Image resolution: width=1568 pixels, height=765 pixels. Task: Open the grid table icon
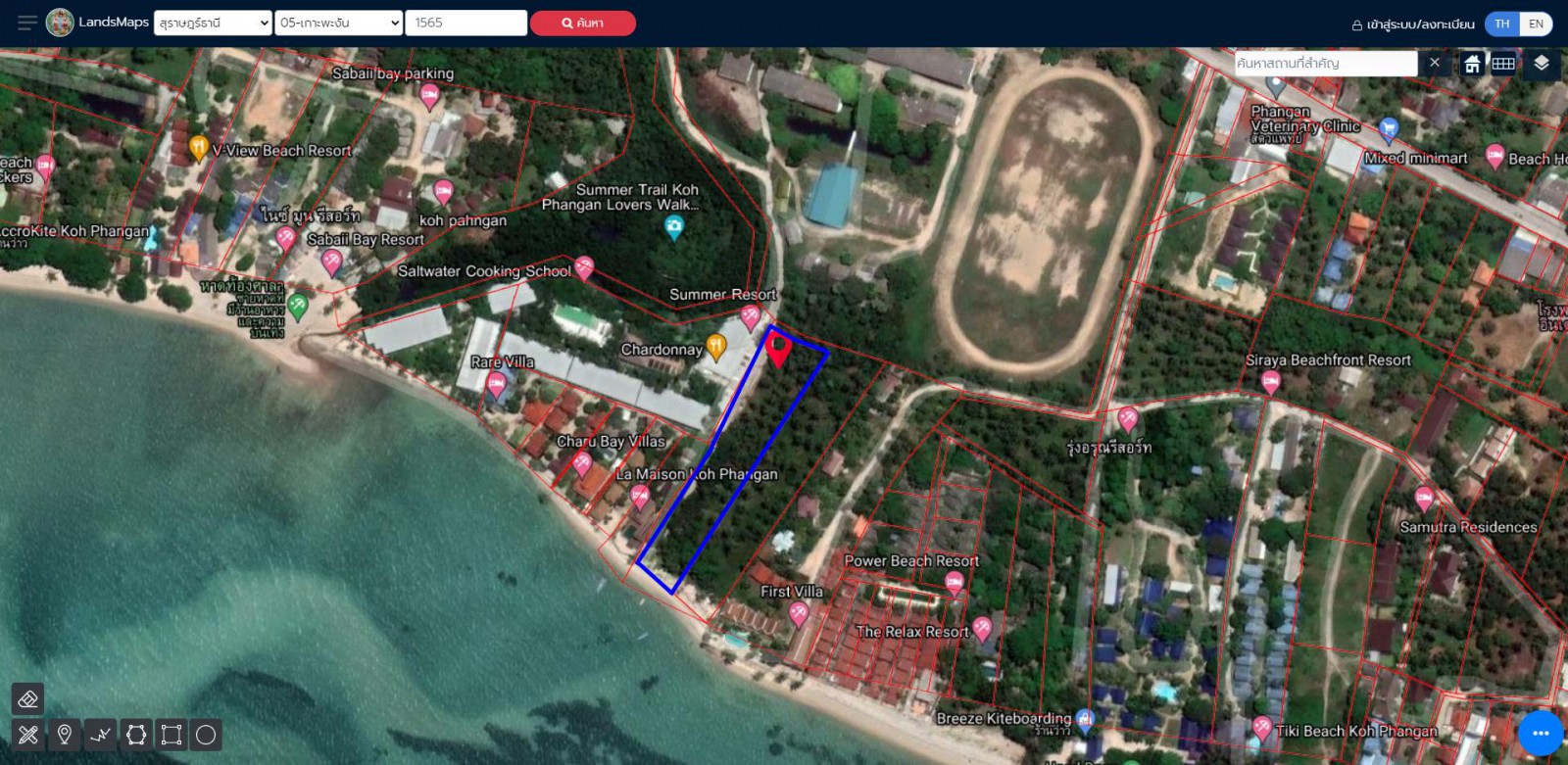pyautogui.click(x=1503, y=64)
